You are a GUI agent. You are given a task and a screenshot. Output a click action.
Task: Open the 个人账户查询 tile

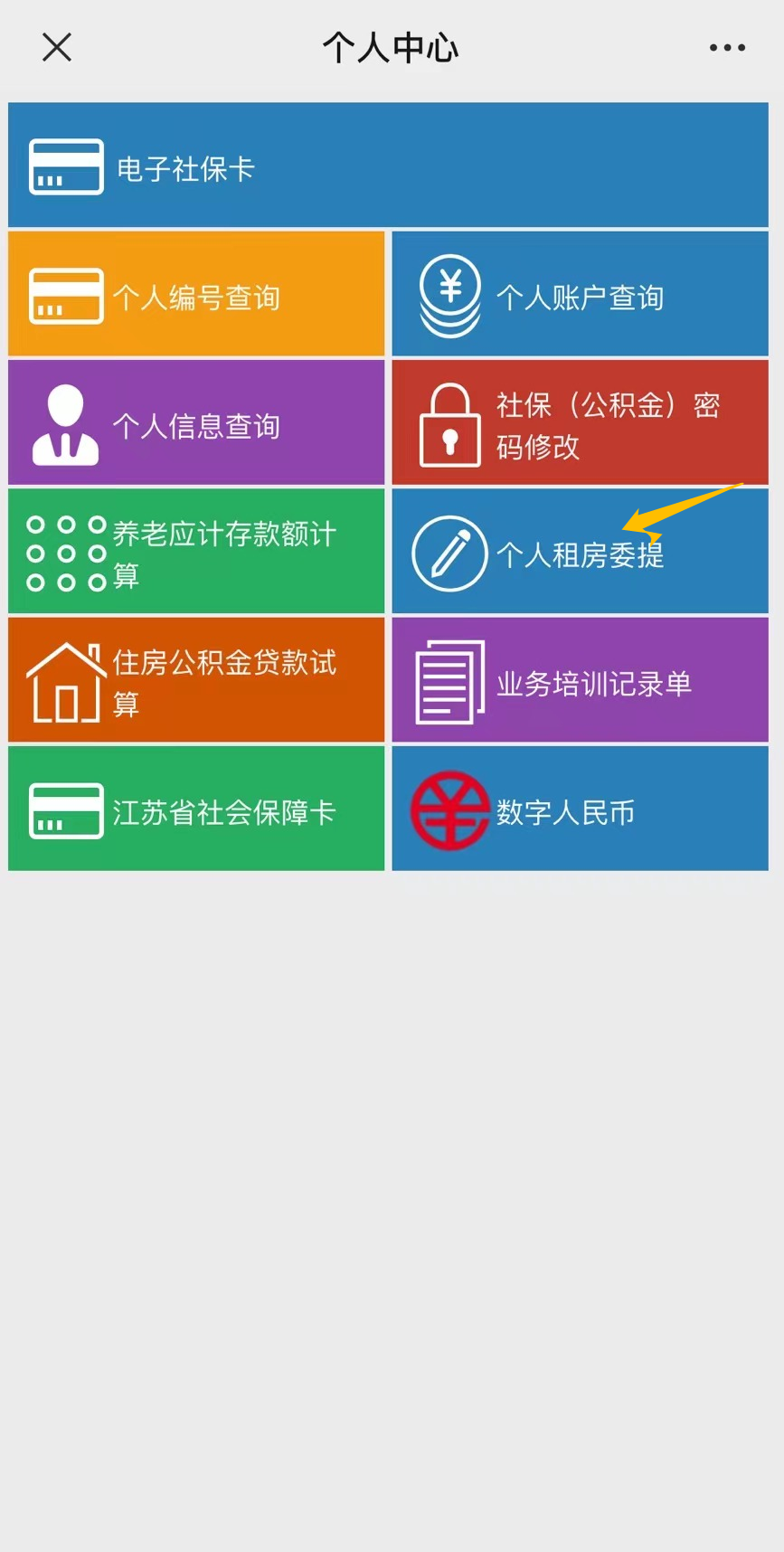pos(580,294)
